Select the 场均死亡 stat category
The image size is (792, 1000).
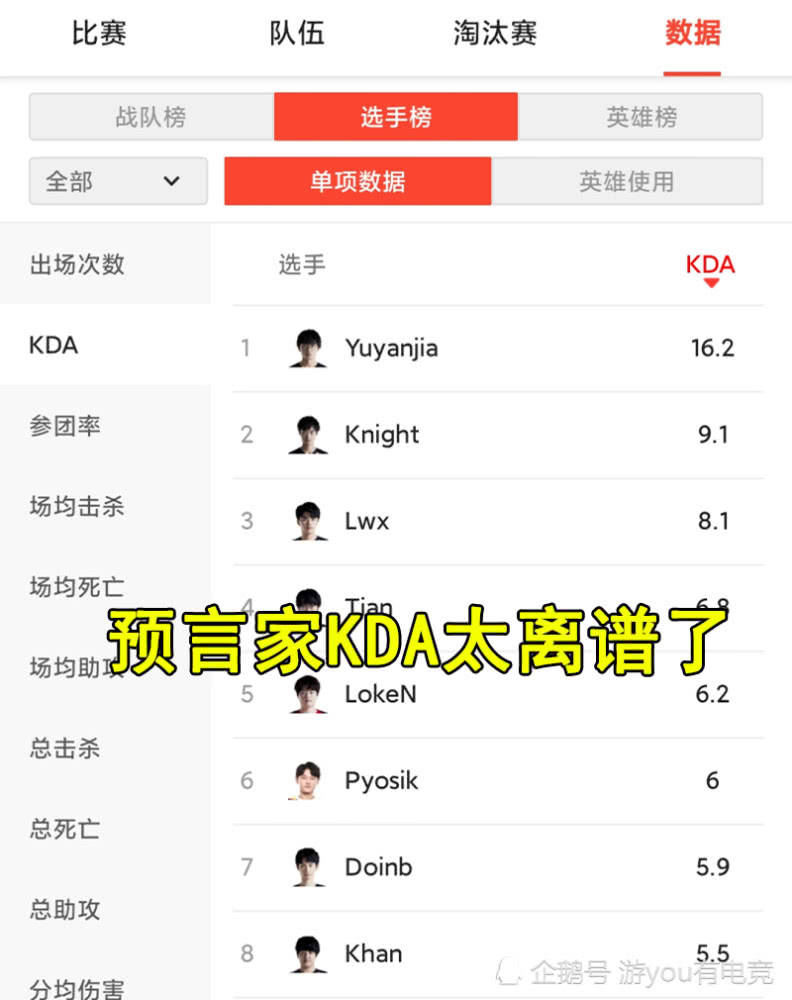pos(77,586)
